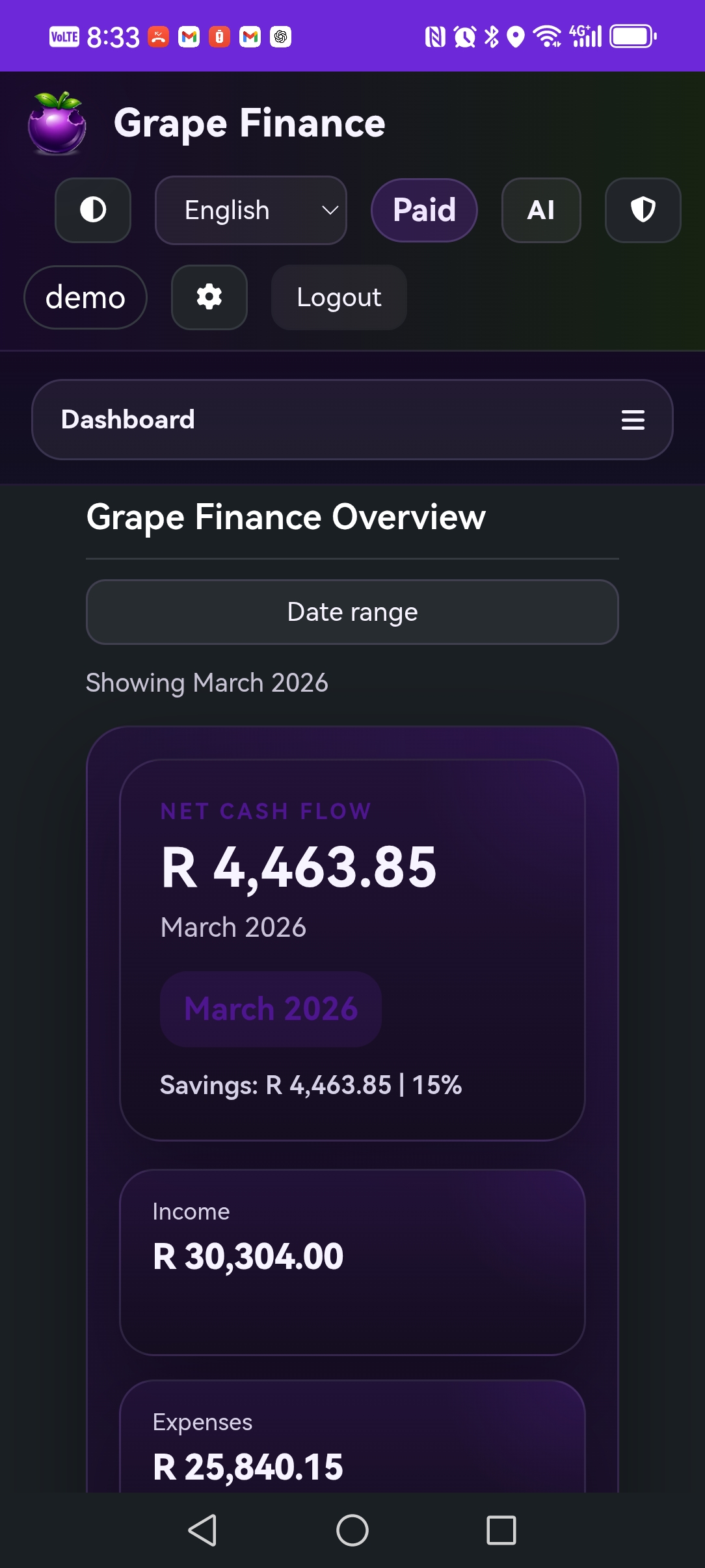Toggle dark mode with the contrast icon
Screen dimensions: 705x1568
tap(92, 210)
